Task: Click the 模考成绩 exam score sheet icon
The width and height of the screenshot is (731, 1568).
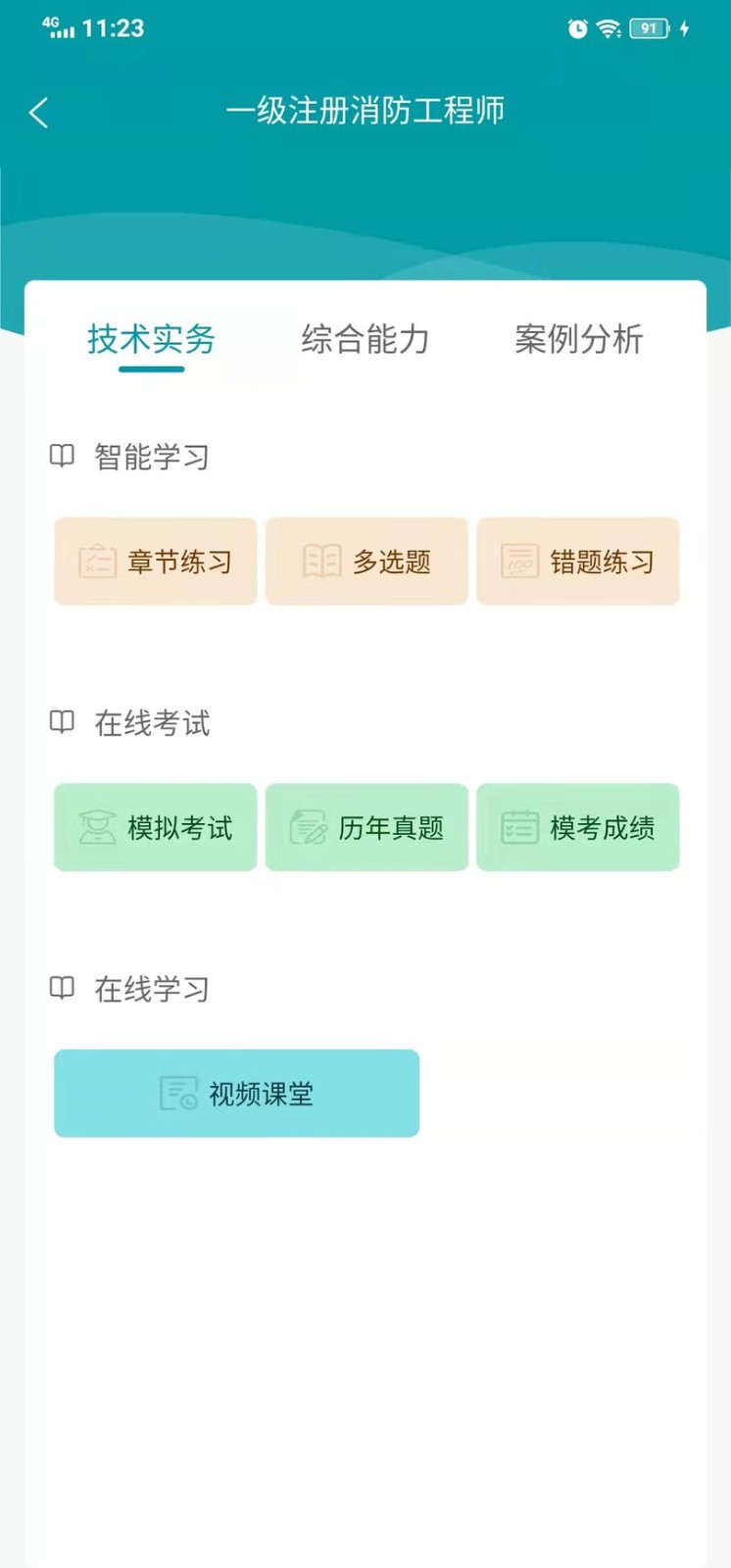Action: (522, 827)
